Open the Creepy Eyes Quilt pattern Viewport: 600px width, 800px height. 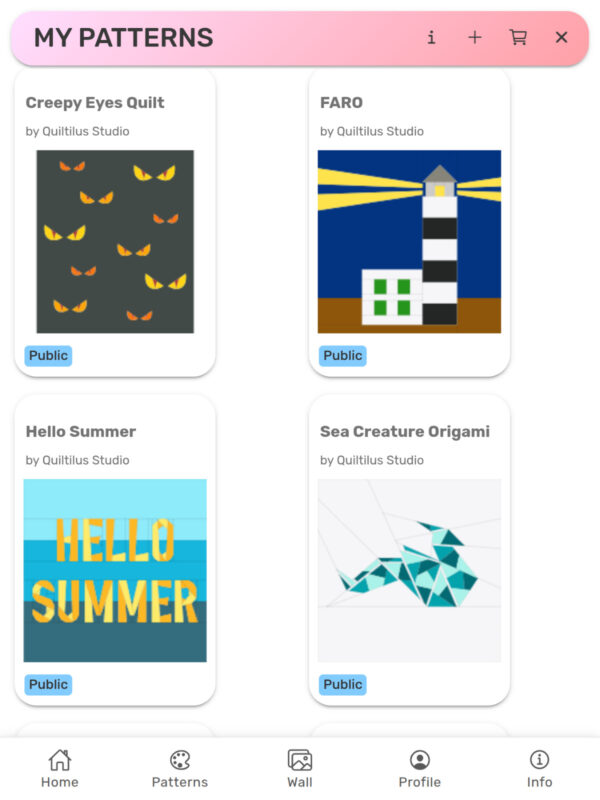coord(115,241)
